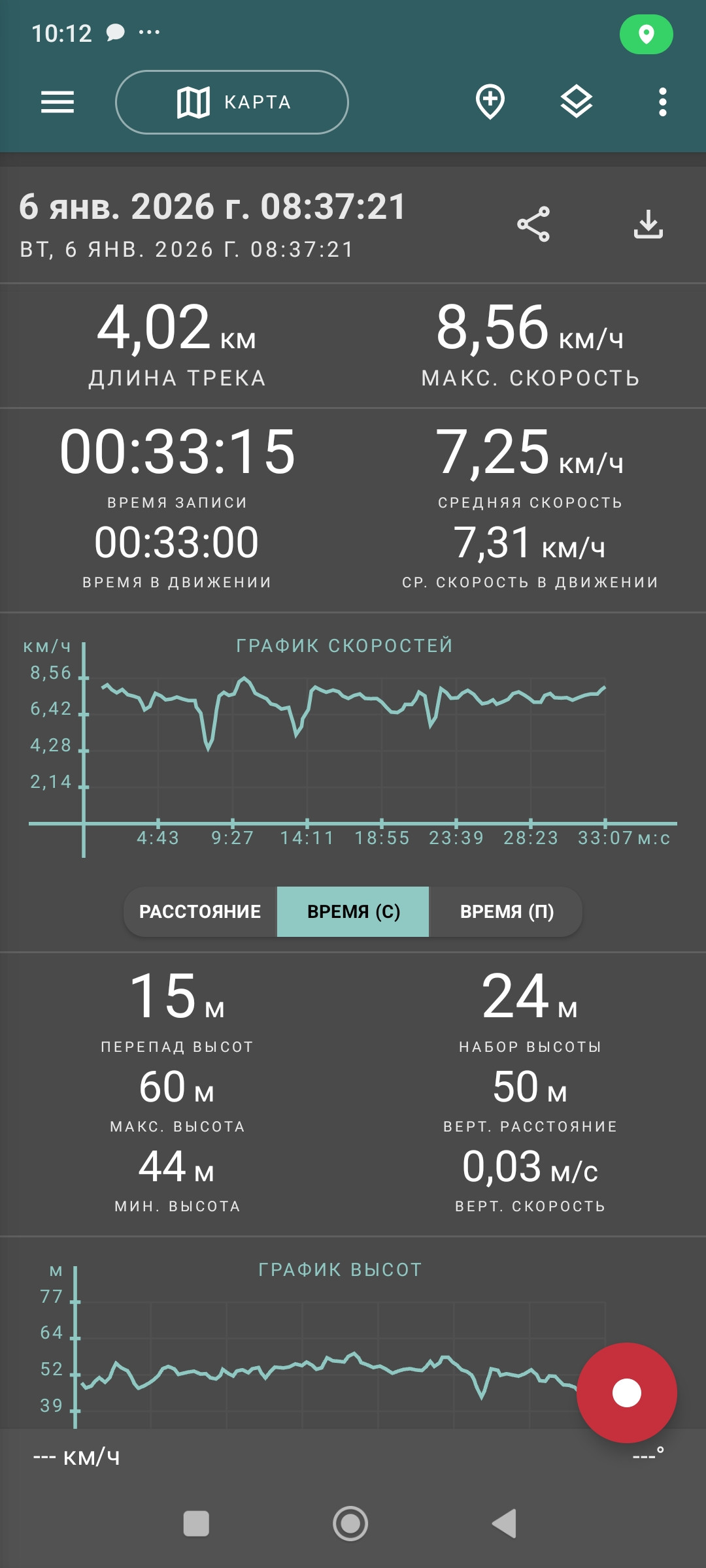Share this recorded track
The image size is (706, 1568).
pos(533,225)
